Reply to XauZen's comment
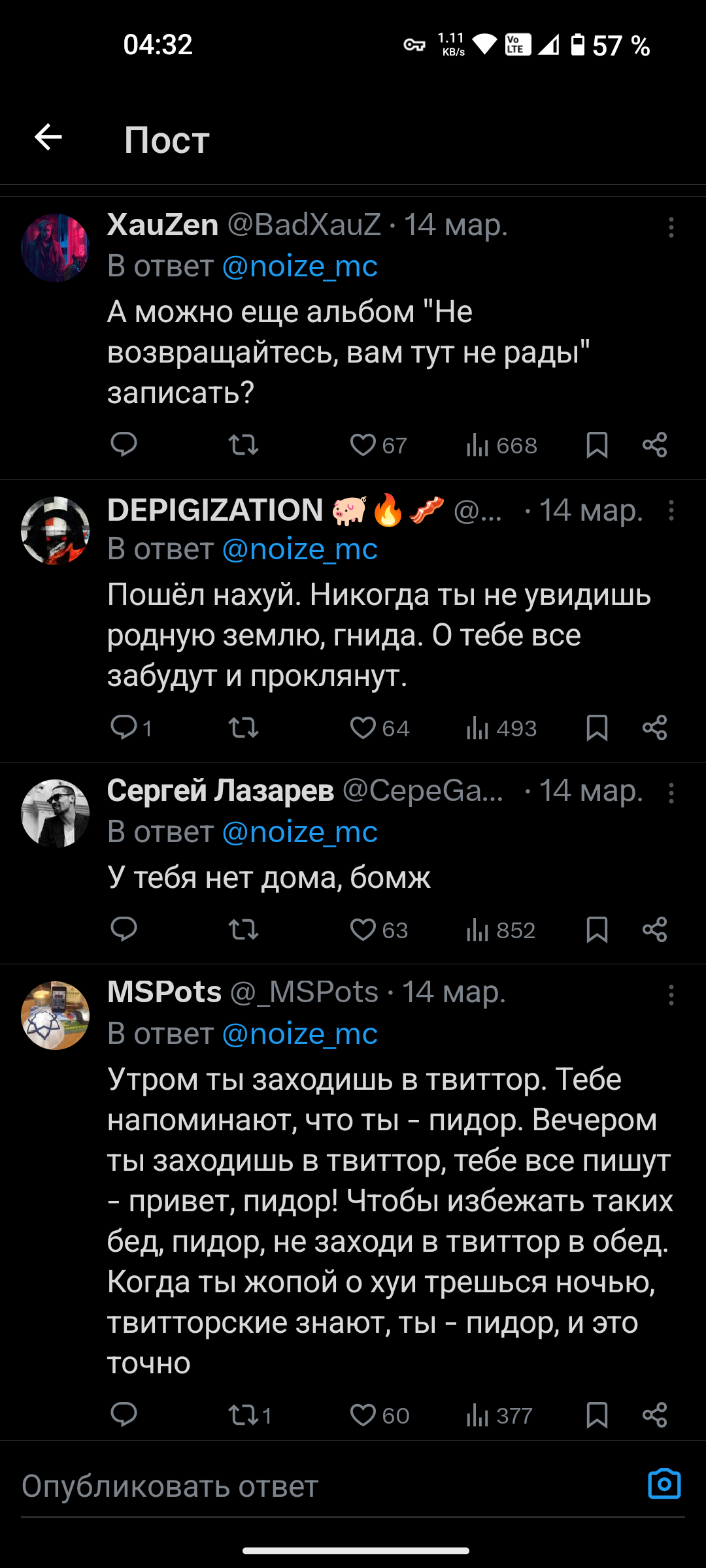 pos(124,444)
